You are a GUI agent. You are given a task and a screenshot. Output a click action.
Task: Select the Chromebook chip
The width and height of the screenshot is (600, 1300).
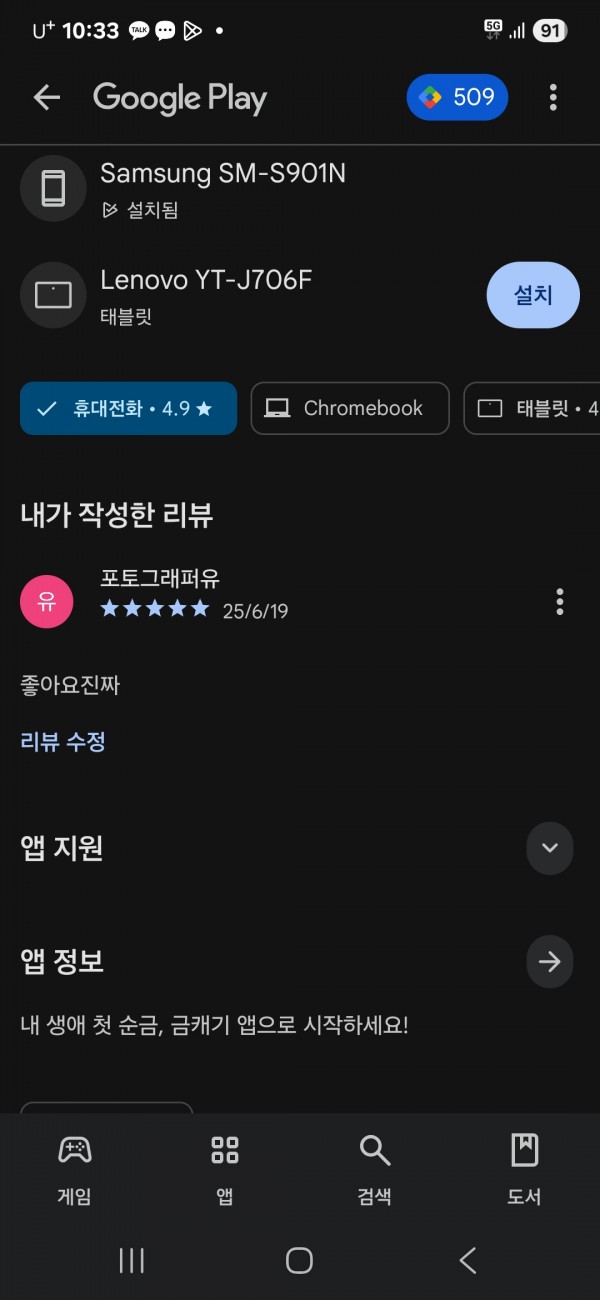pos(350,408)
